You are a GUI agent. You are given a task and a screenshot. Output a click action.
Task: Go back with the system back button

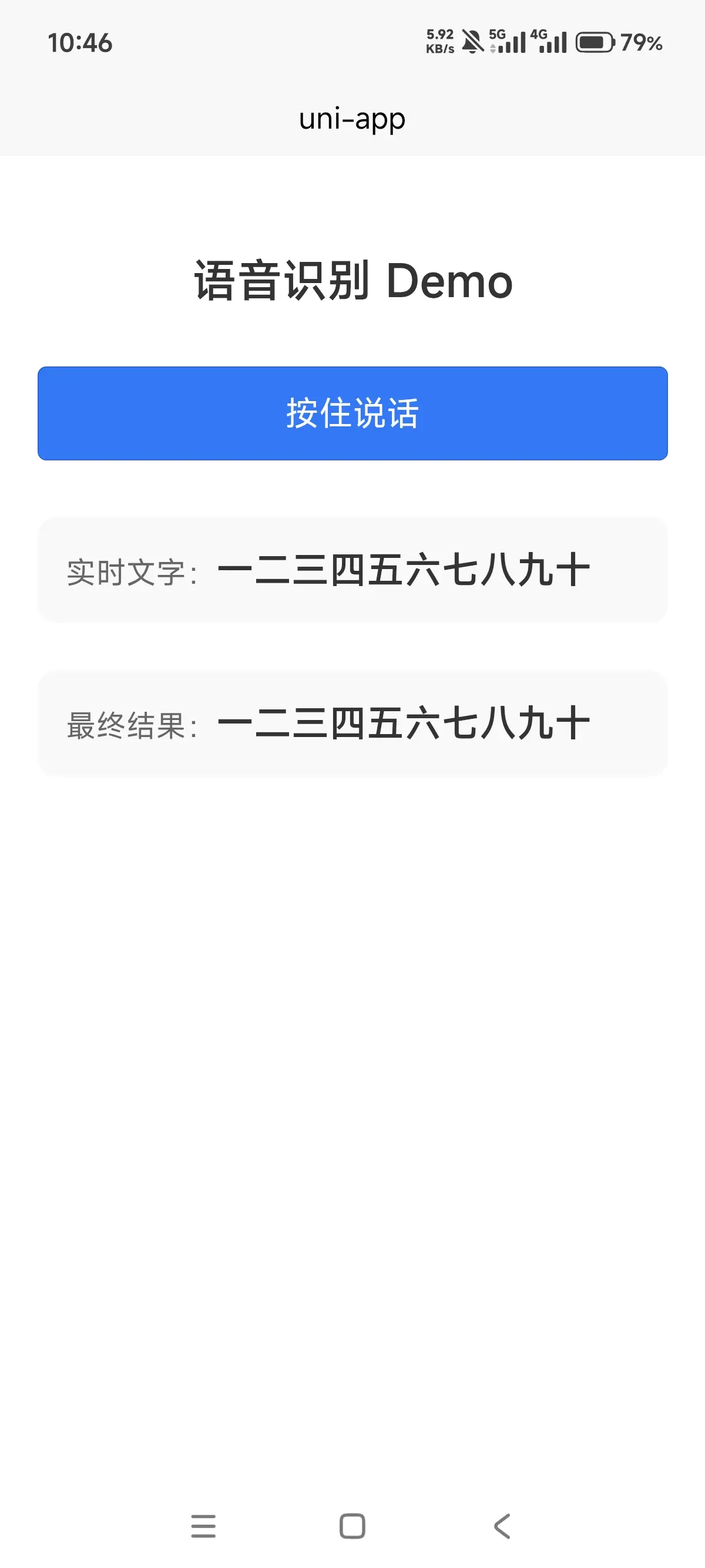502,1526
